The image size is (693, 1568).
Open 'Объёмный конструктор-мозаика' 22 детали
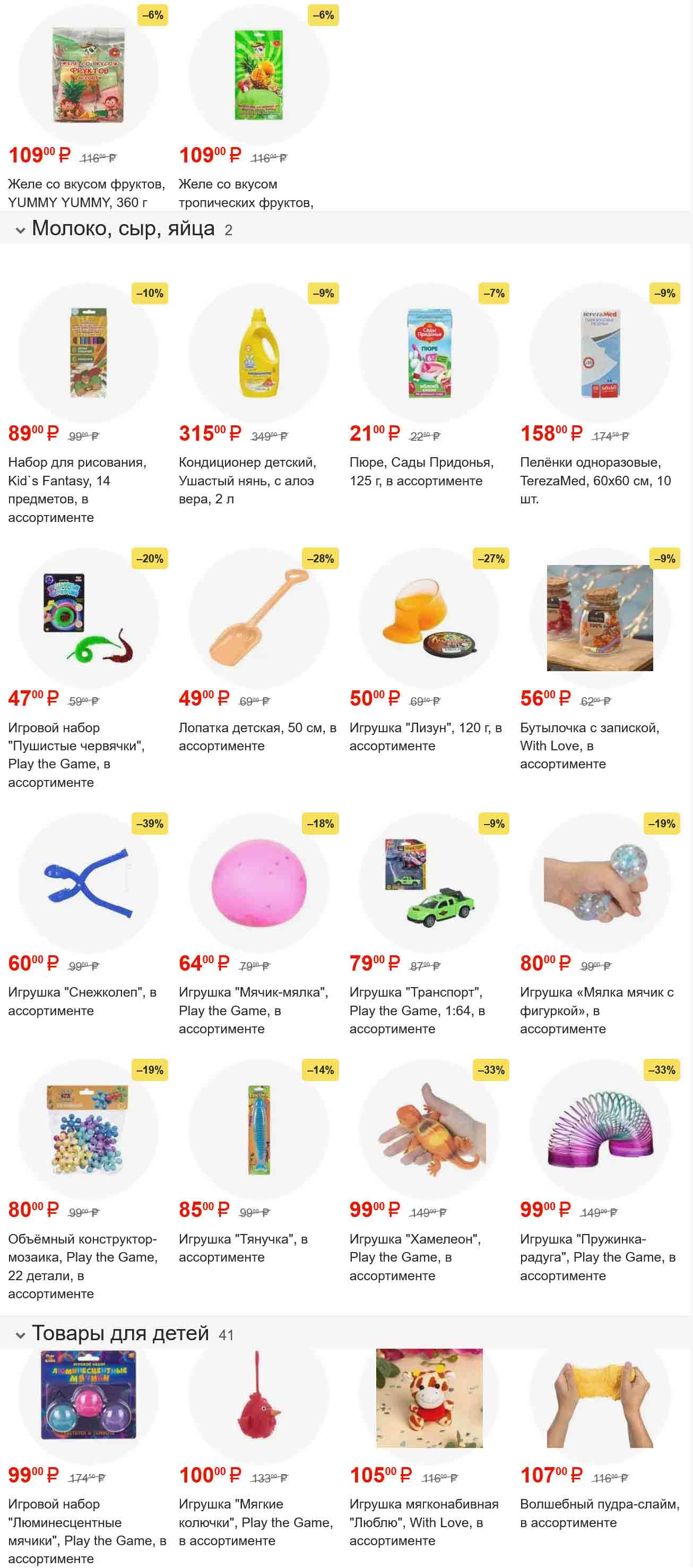[x=88, y=1129]
